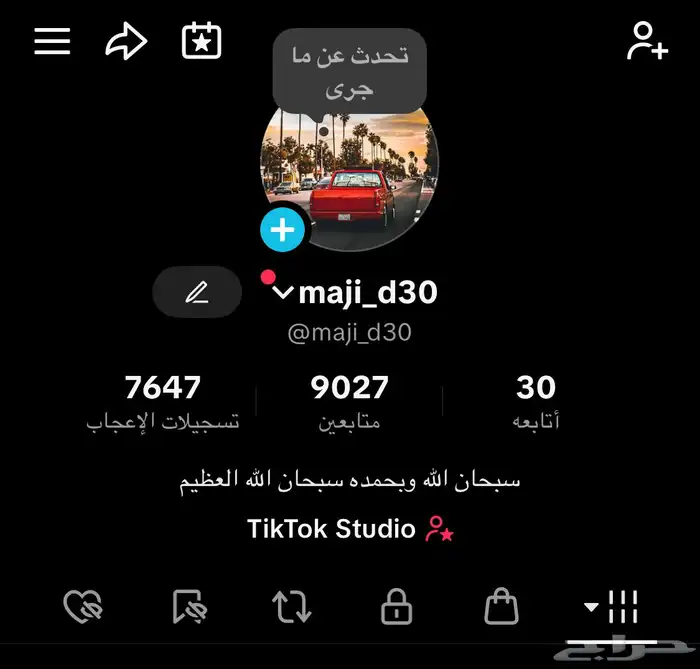Expand the maji_d30 account switcher
Screen dimensions: 700x669
(x=283, y=293)
